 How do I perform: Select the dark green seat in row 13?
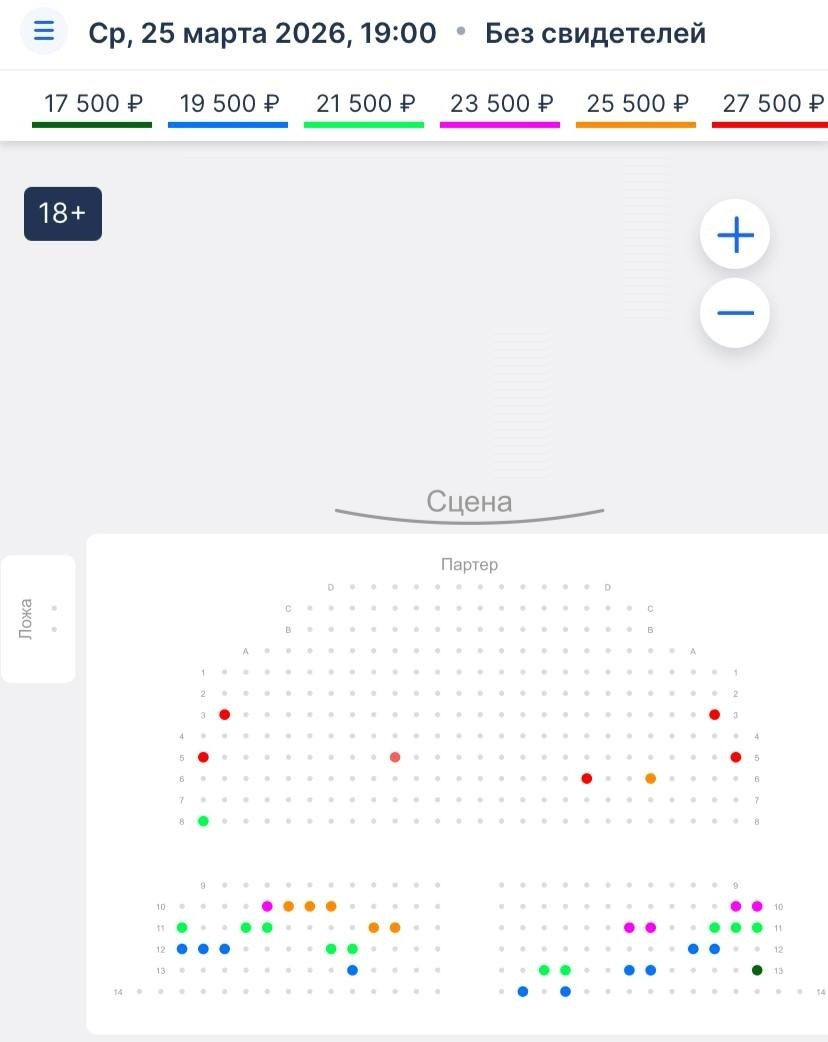pos(757,970)
